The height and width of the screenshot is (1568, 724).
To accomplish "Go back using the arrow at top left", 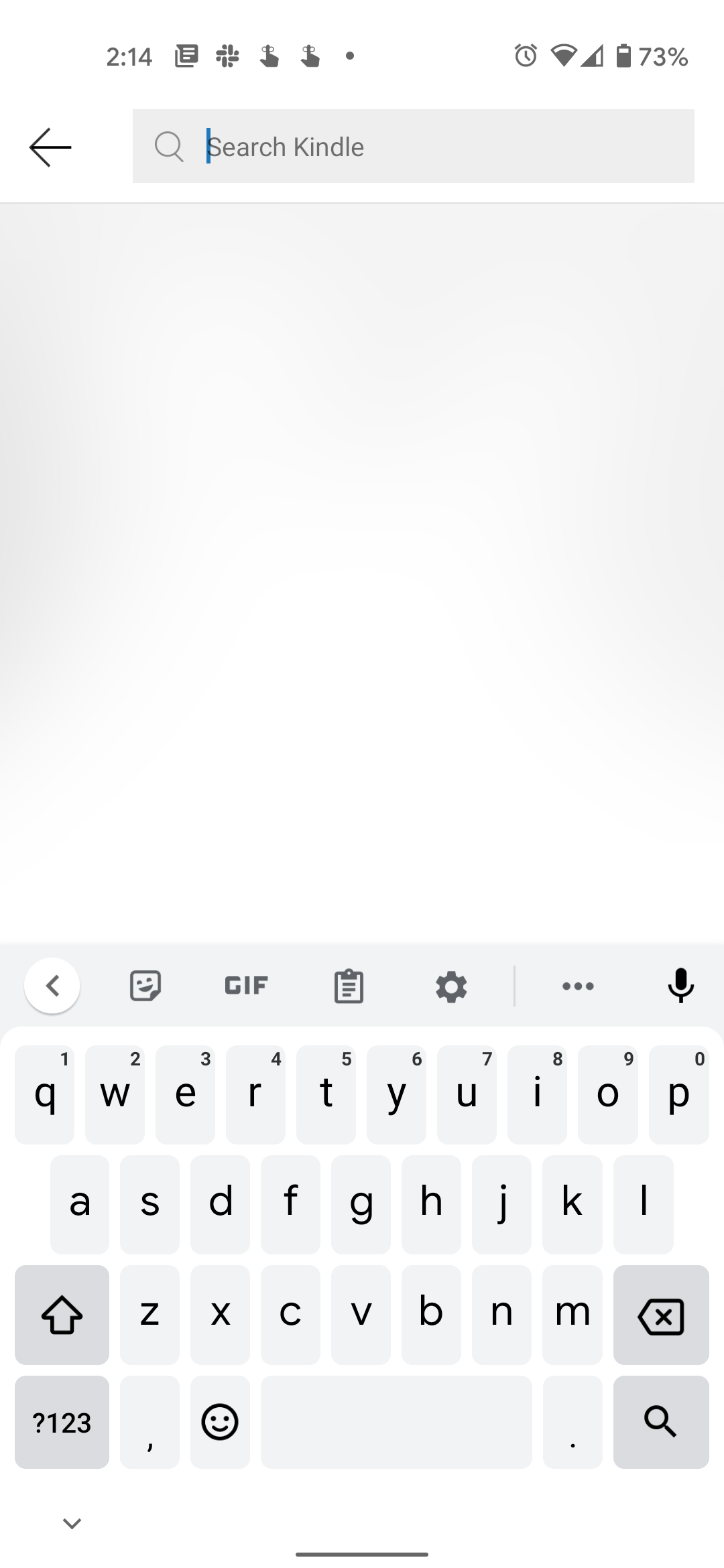I will tap(49, 147).
